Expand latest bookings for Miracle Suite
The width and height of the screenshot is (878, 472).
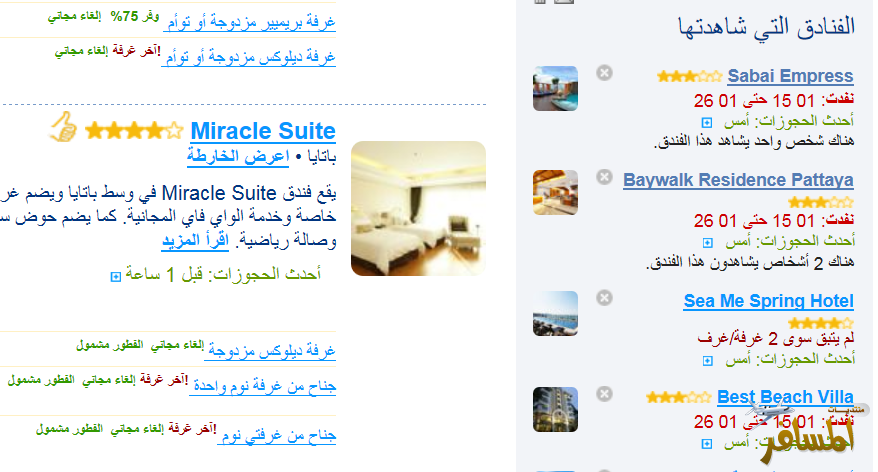point(115,276)
